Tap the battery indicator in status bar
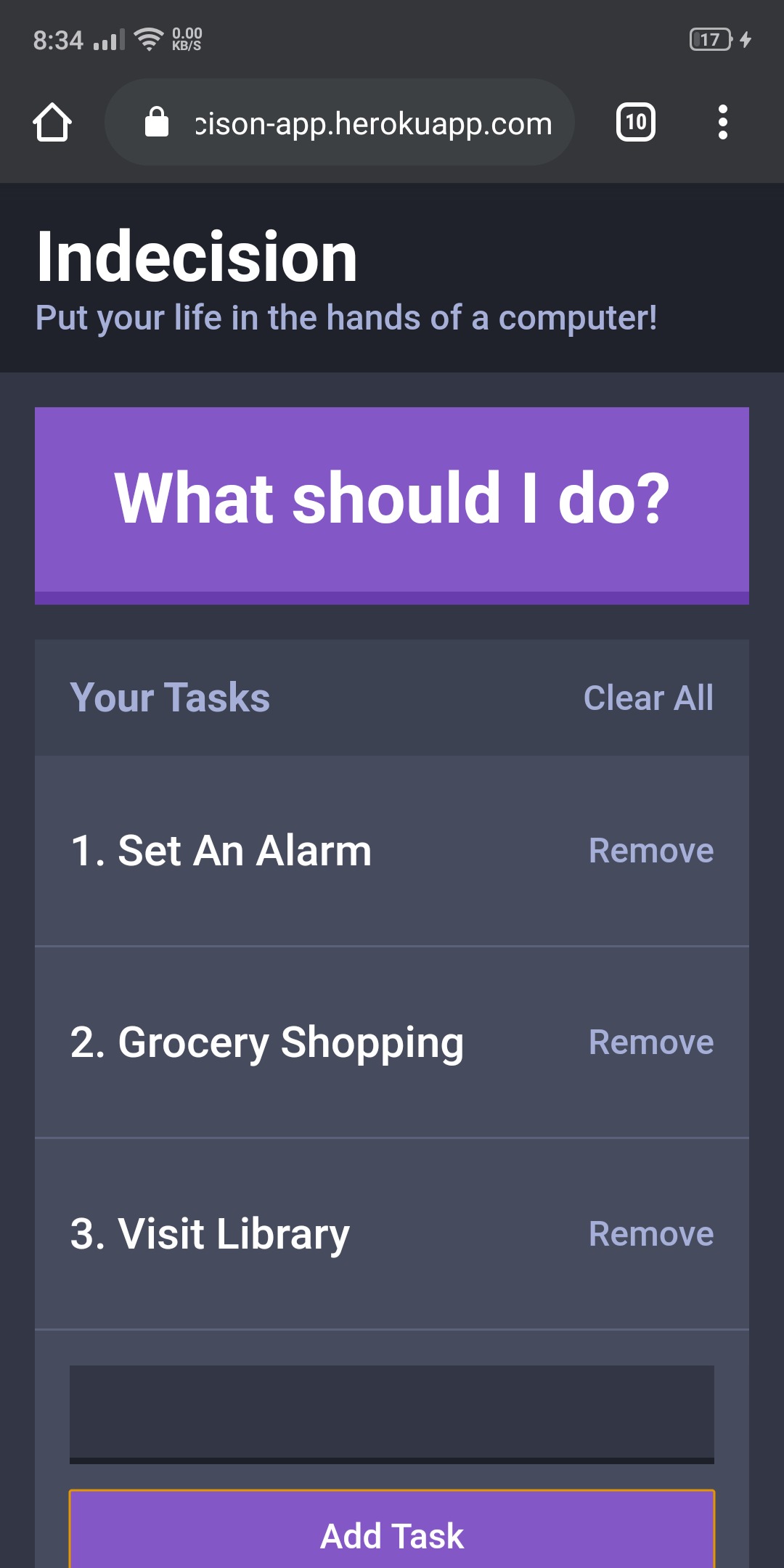The image size is (784, 1568). click(x=710, y=39)
